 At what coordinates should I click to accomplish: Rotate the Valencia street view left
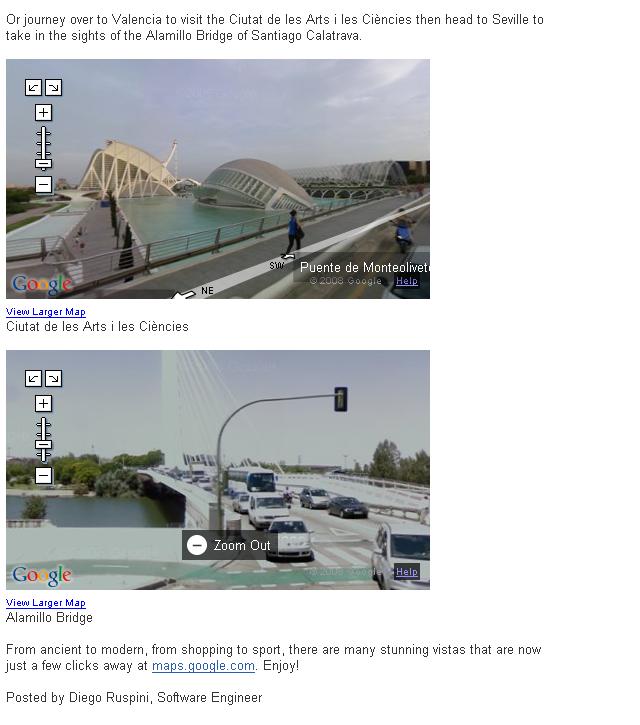(x=34, y=88)
